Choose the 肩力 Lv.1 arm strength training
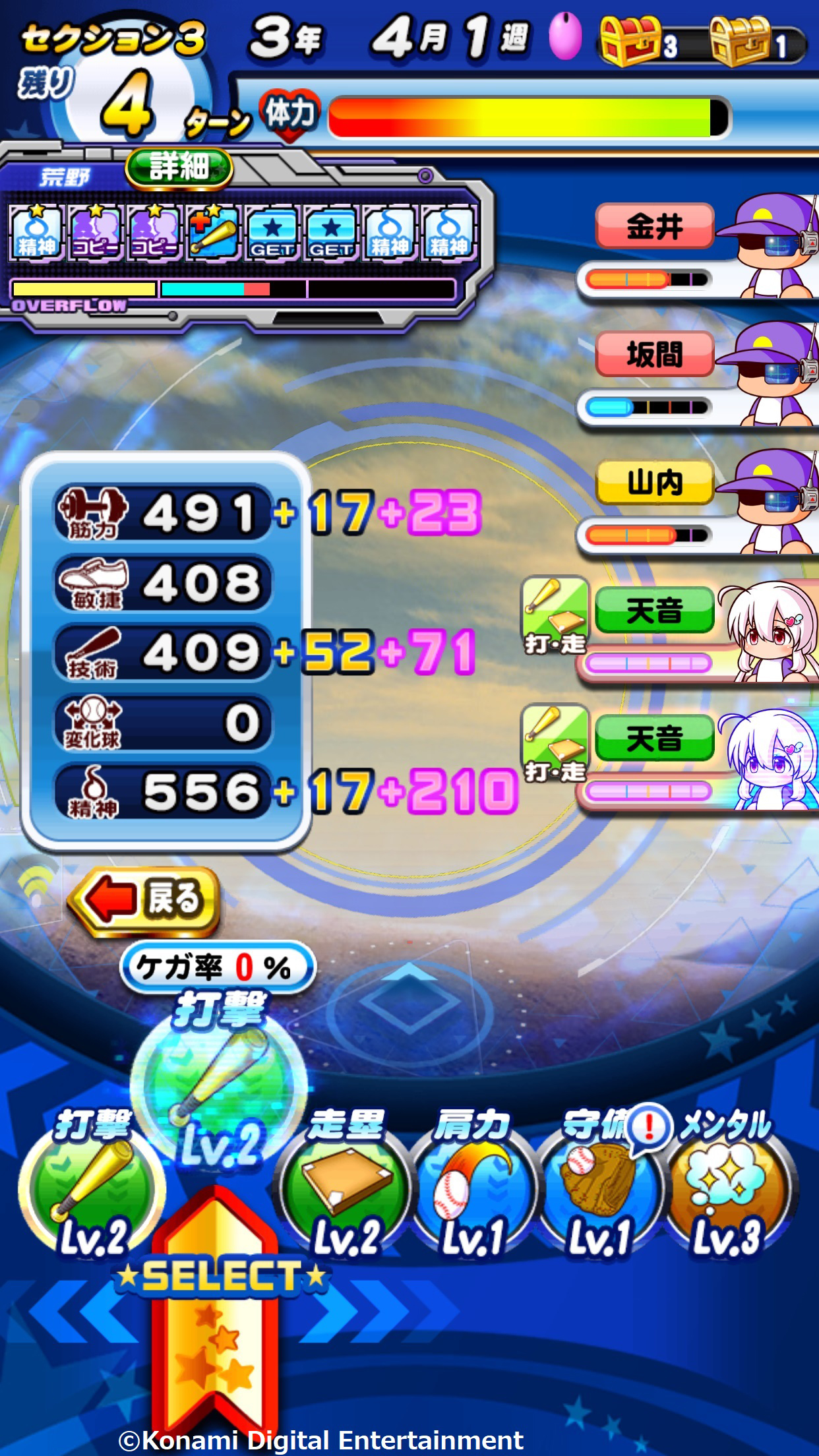The width and height of the screenshot is (819, 1456). [x=472, y=1187]
